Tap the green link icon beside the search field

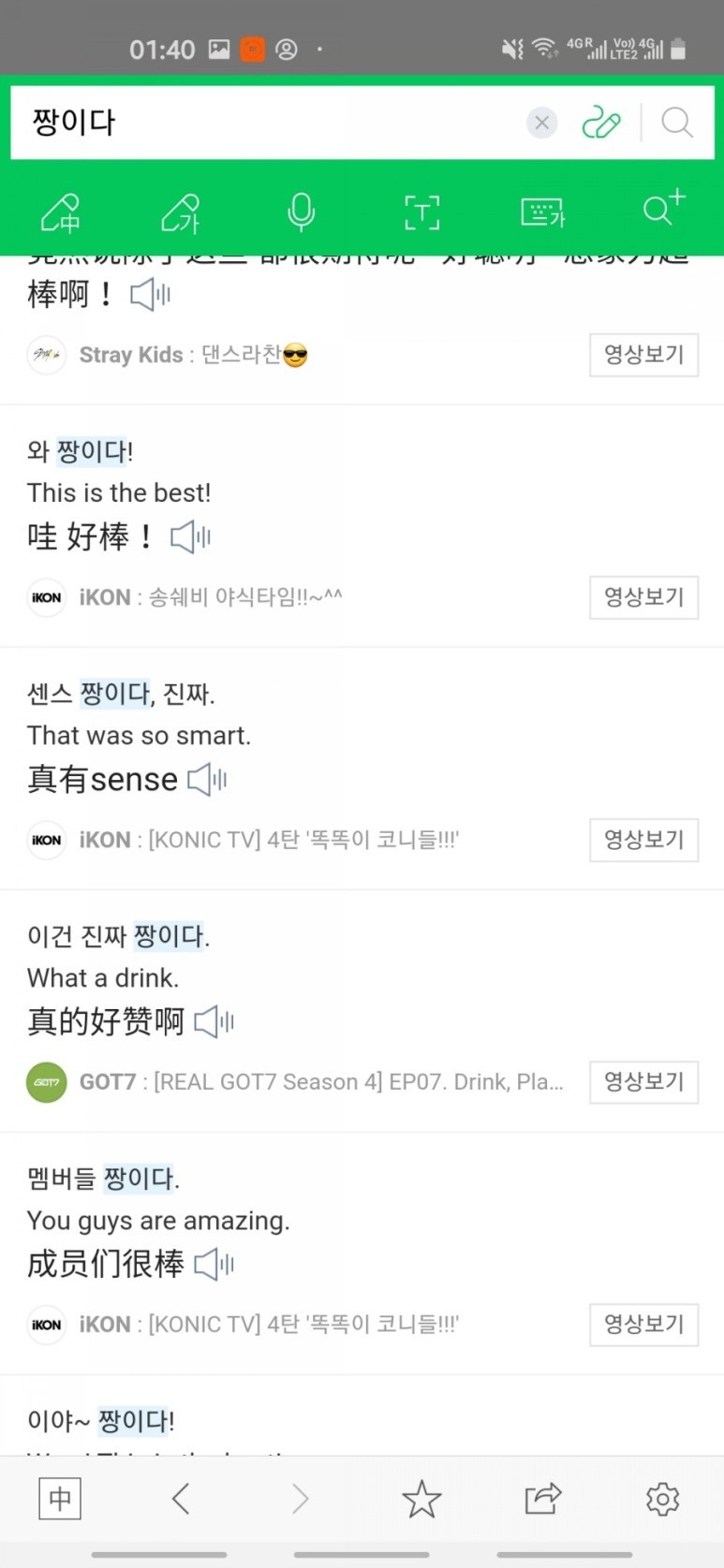click(601, 122)
